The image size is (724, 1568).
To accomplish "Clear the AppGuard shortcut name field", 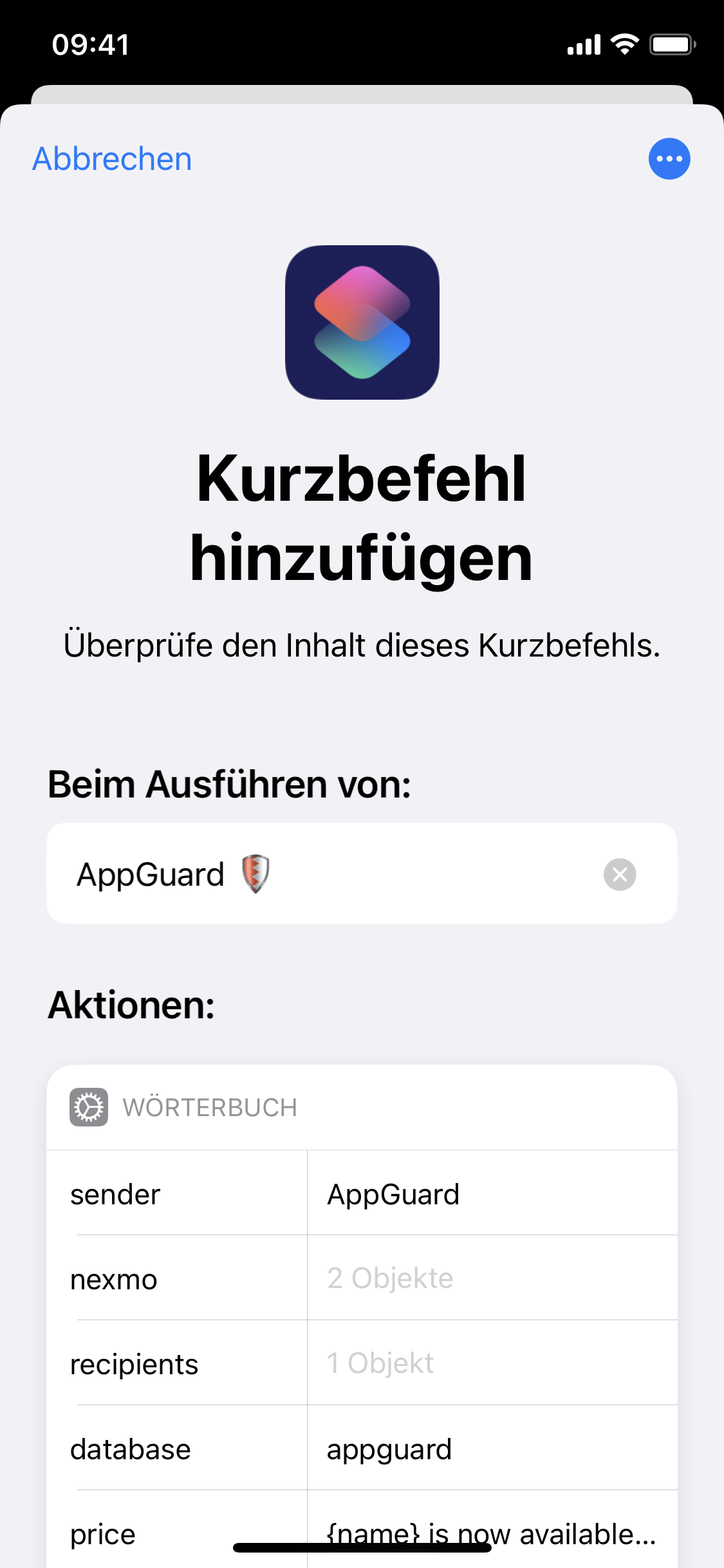I will (x=620, y=874).
